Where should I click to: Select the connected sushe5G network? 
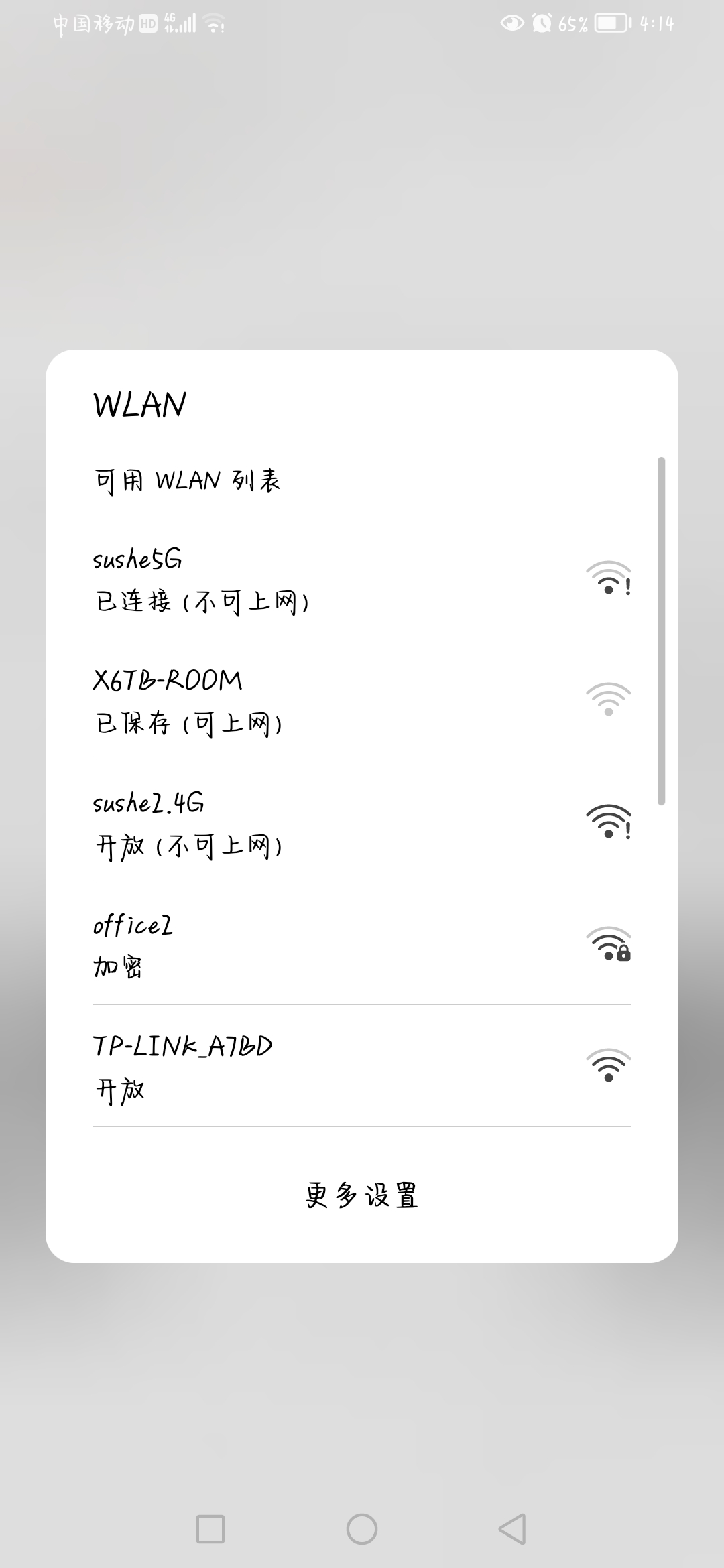tap(362, 579)
